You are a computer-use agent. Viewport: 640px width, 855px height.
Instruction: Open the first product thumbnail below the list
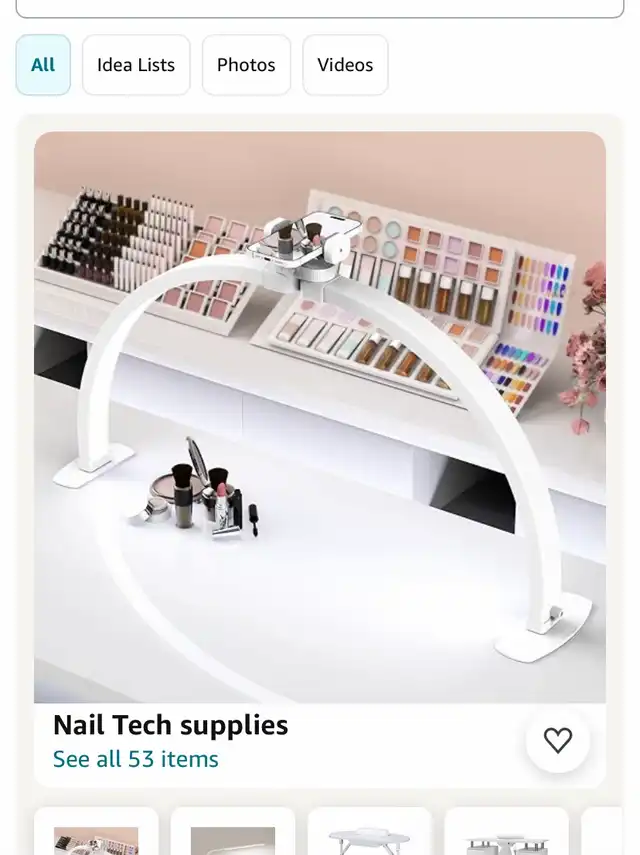click(x=96, y=835)
